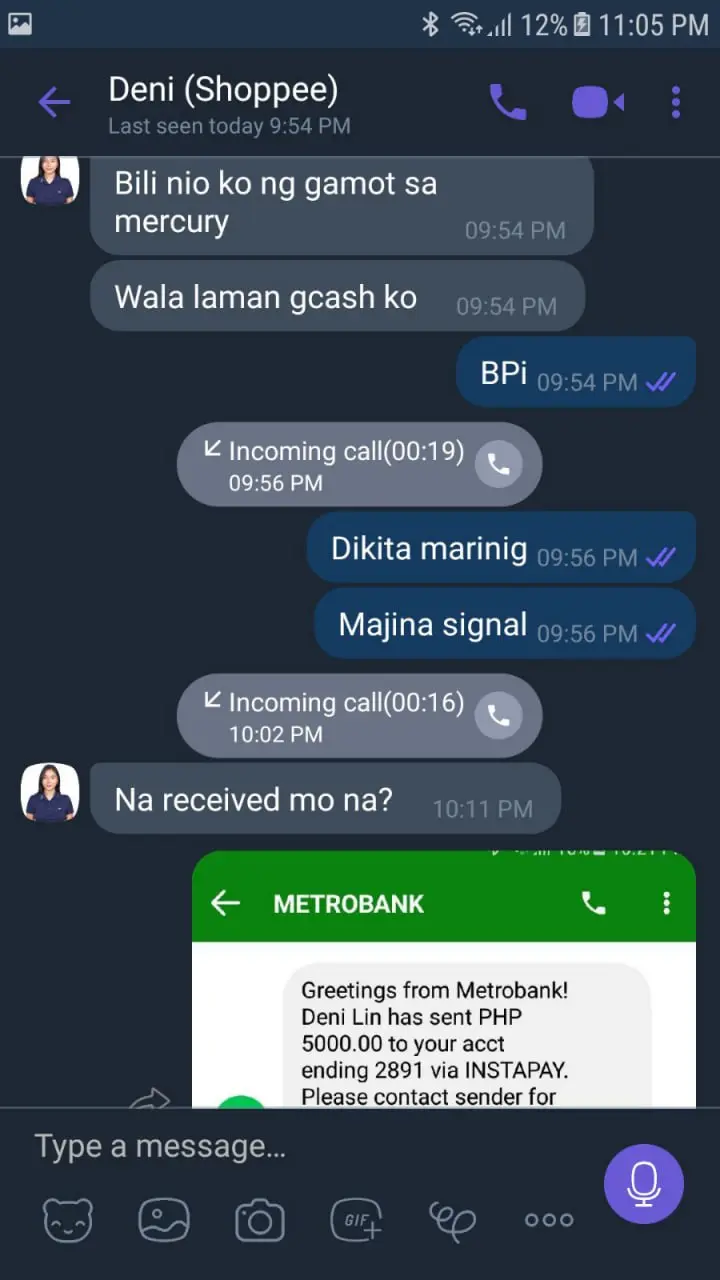Start a video call with Deni
Viewport: 720px width, 1280px height.
point(597,102)
